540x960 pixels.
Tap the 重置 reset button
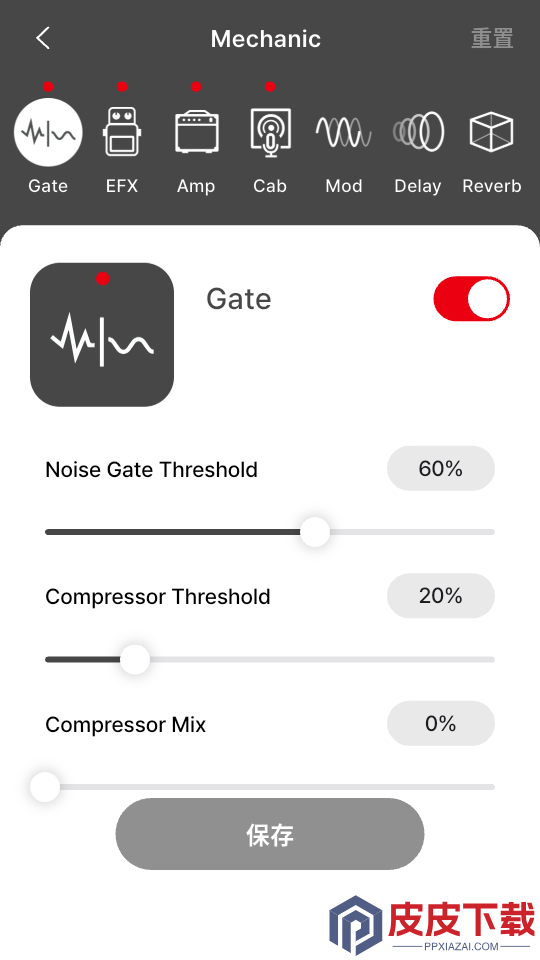492,39
